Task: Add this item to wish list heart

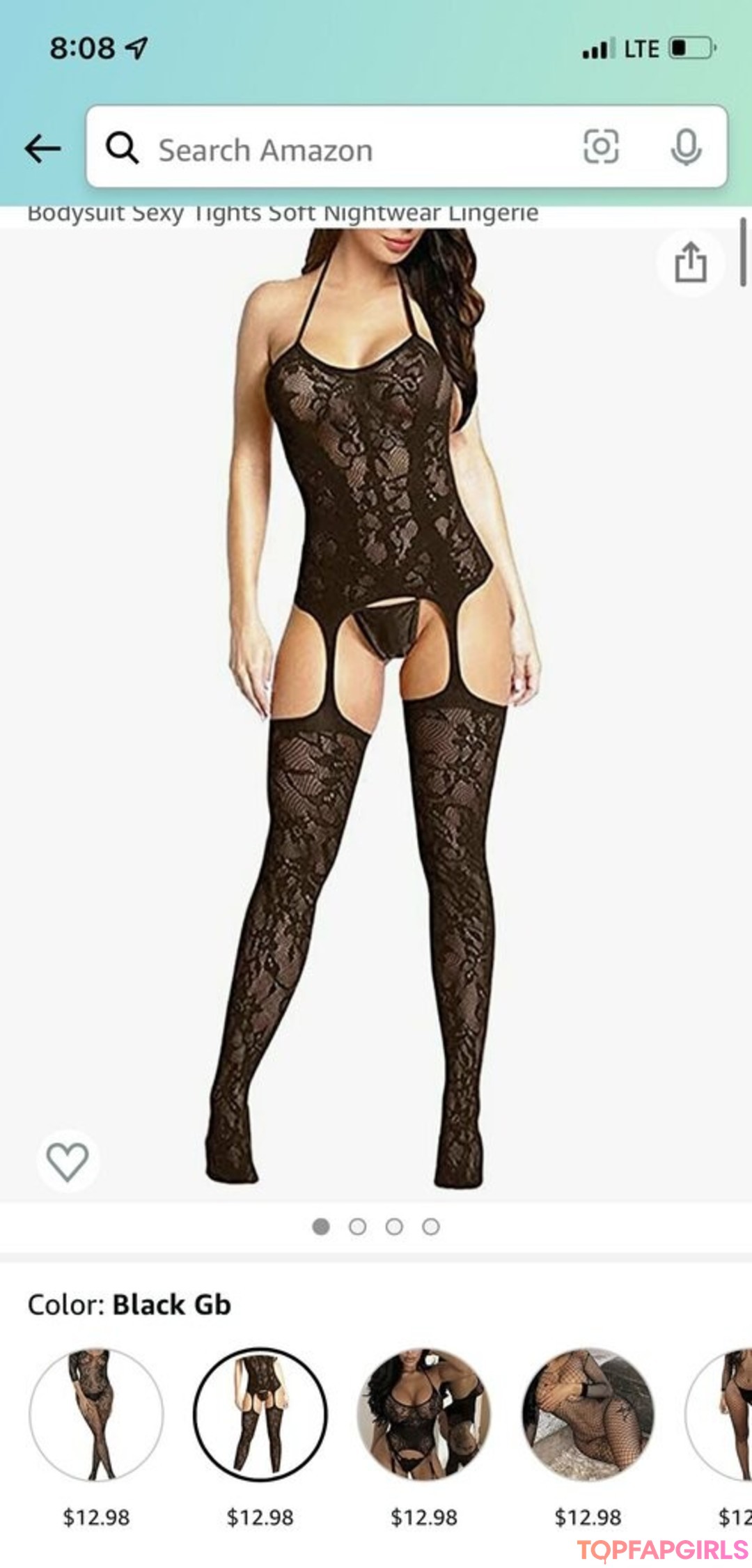Action: click(68, 1161)
